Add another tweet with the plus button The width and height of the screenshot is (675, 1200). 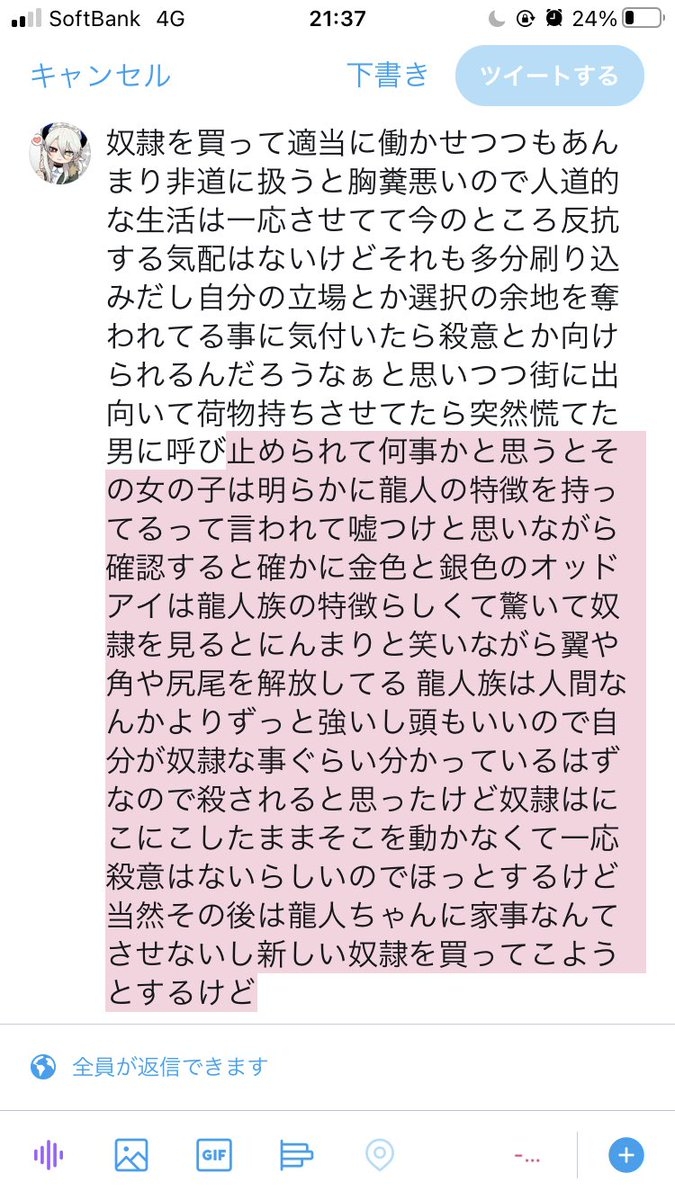point(626,1156)
